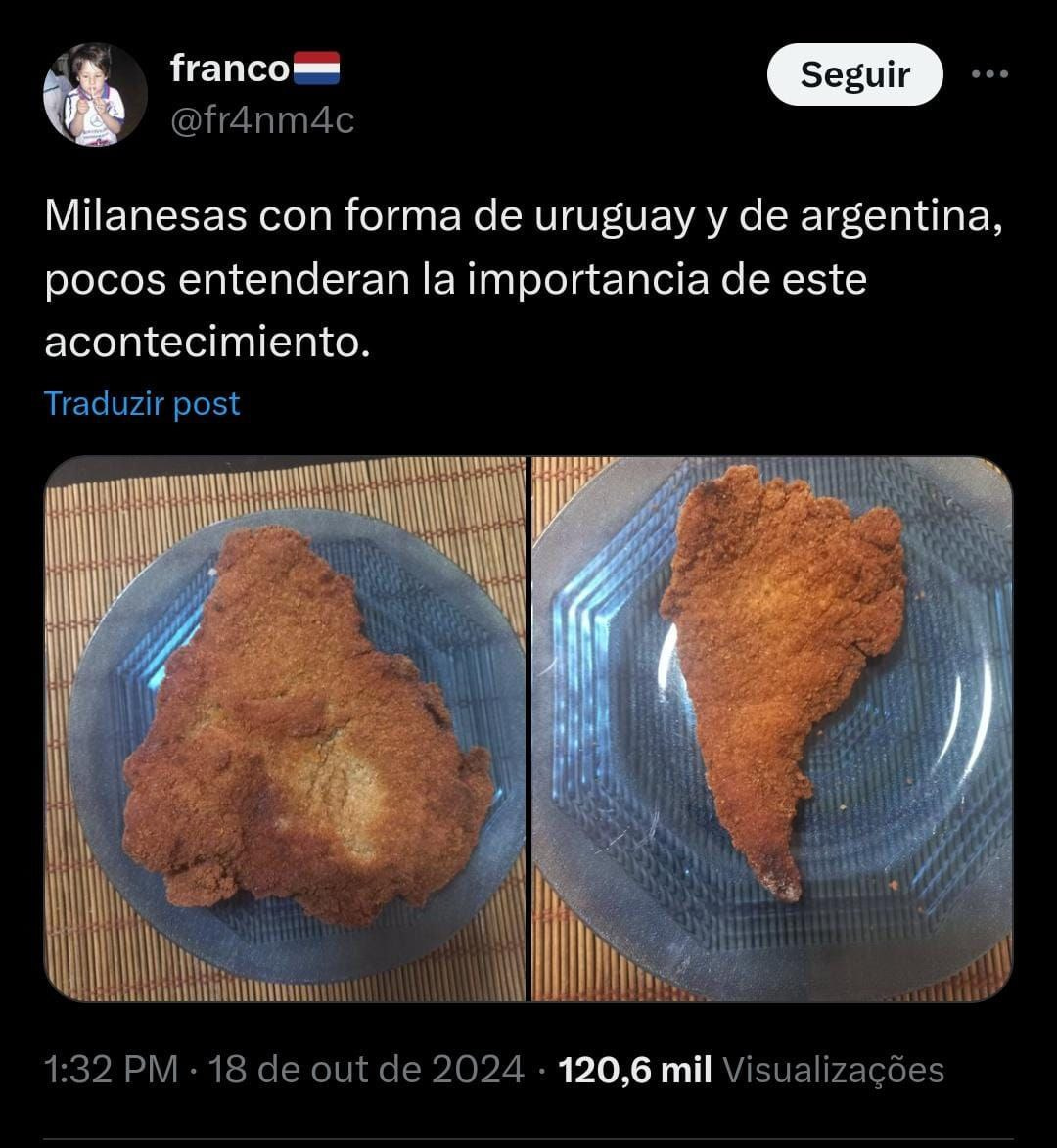Viewport: 1057px width, 1148px height.
Task: Open franco's profile picture
Action: [x=95, y=95]
